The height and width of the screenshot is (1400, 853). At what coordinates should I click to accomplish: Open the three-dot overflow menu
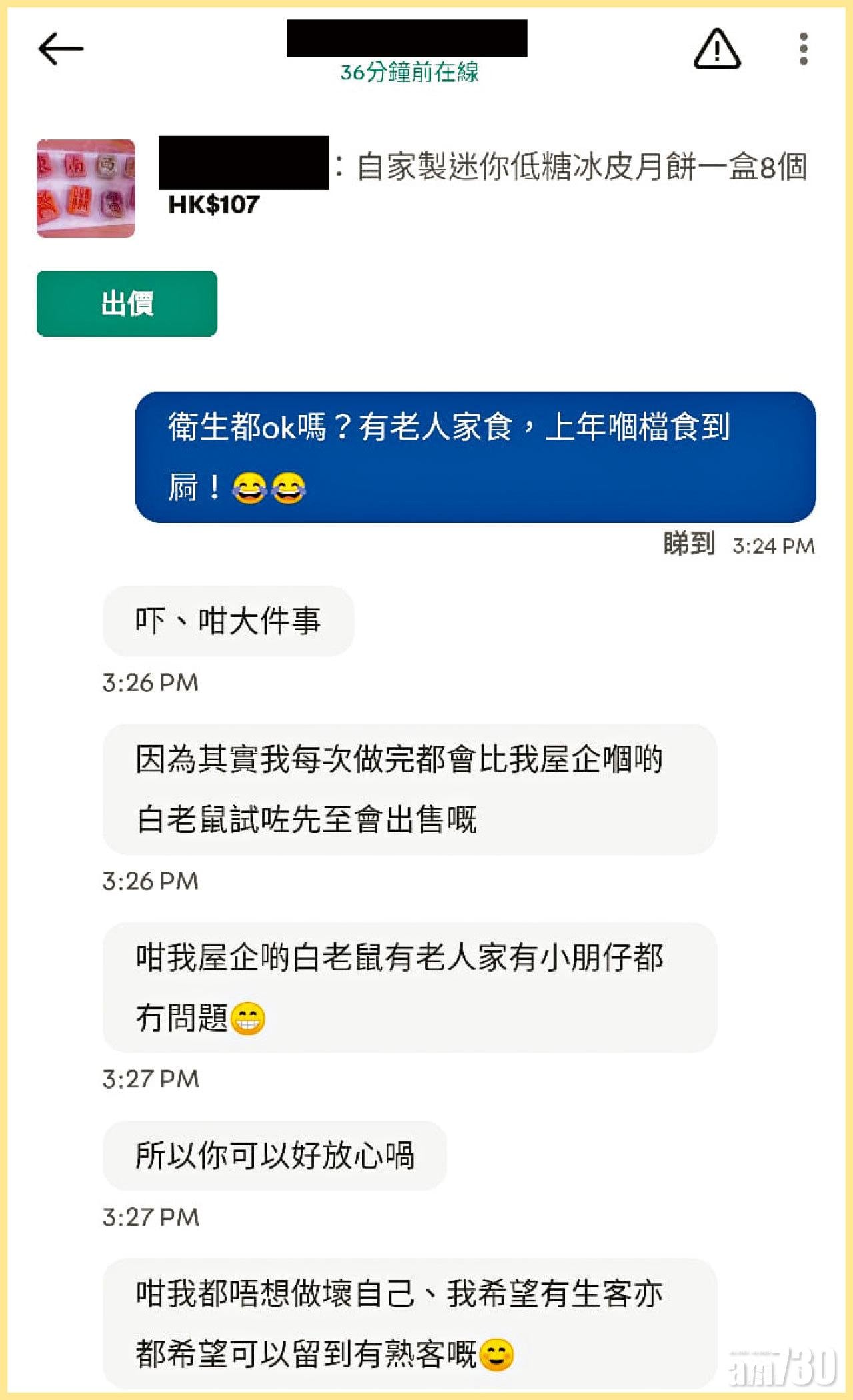[804, 49]
